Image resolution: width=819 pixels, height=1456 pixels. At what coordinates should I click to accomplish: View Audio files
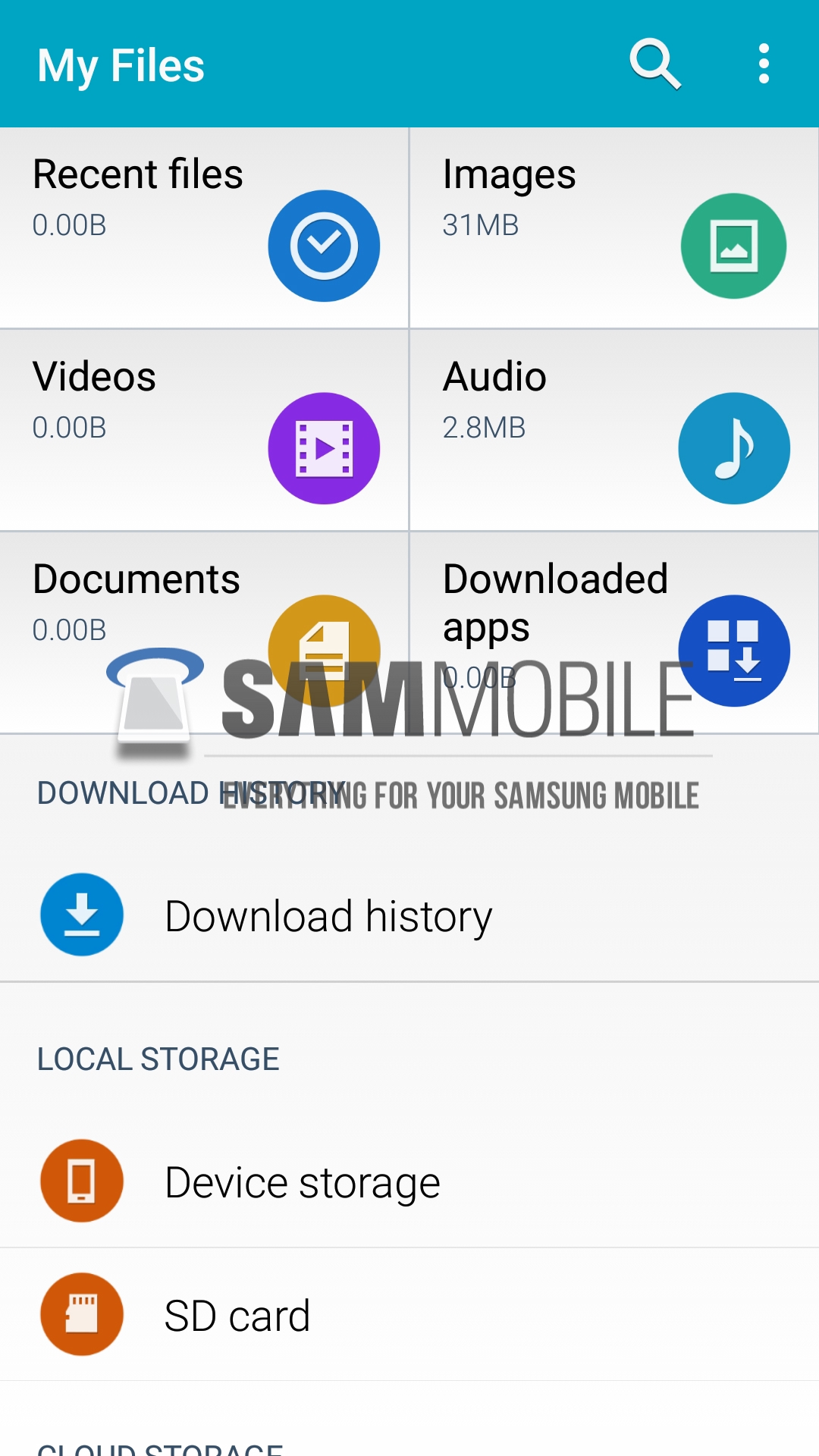(613, 430)
